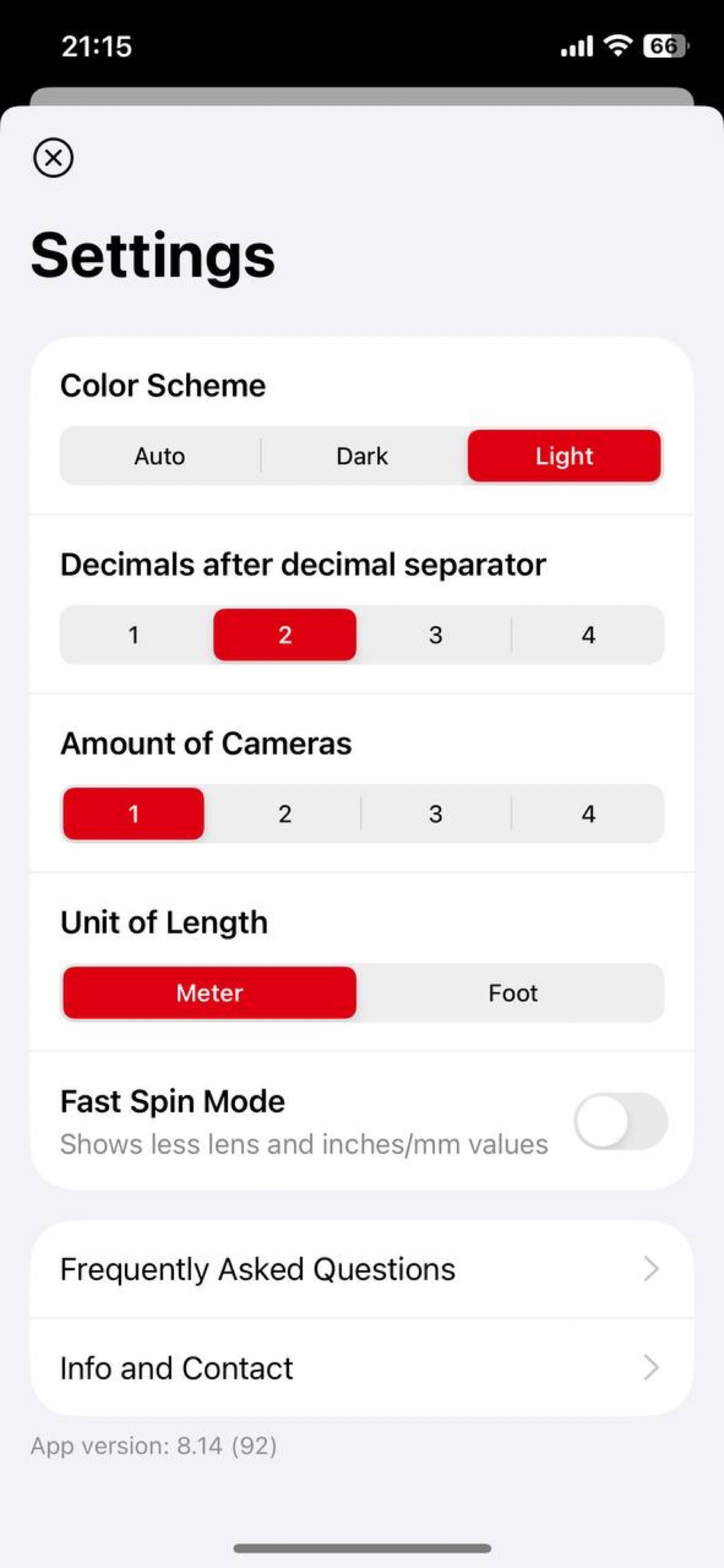This screenshot has width=724, height=1568.
Task: Enable Fast Spin Mode
Action: point(620,1121)
